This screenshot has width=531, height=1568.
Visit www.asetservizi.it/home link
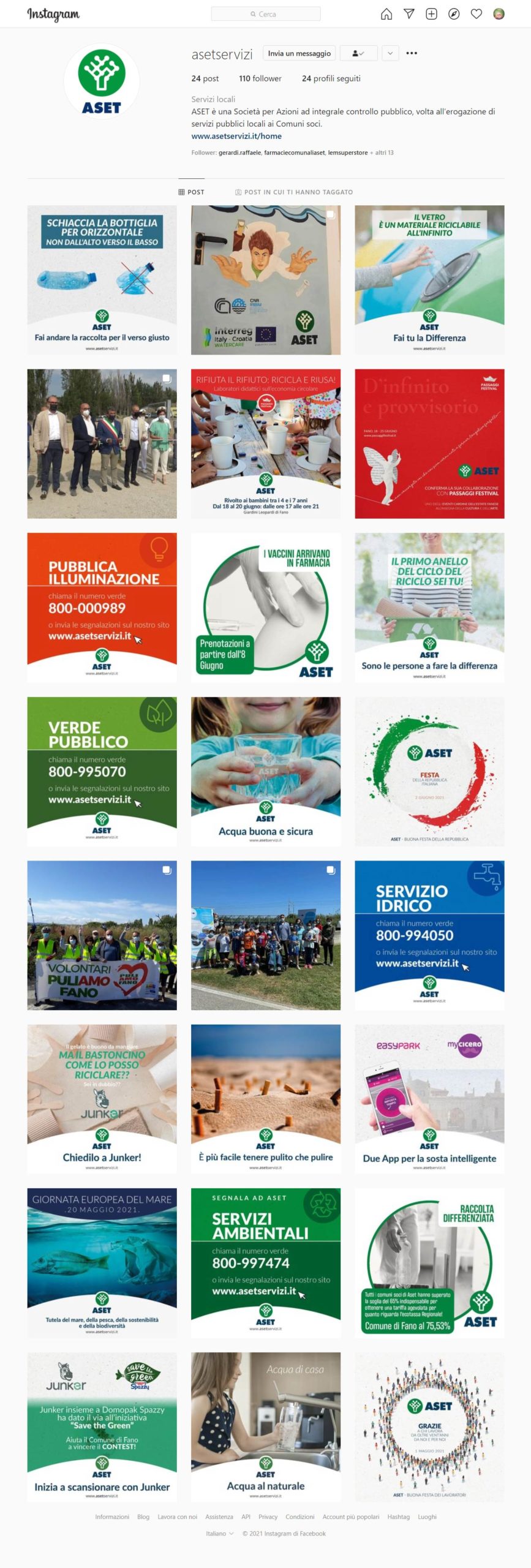[236, 136]
